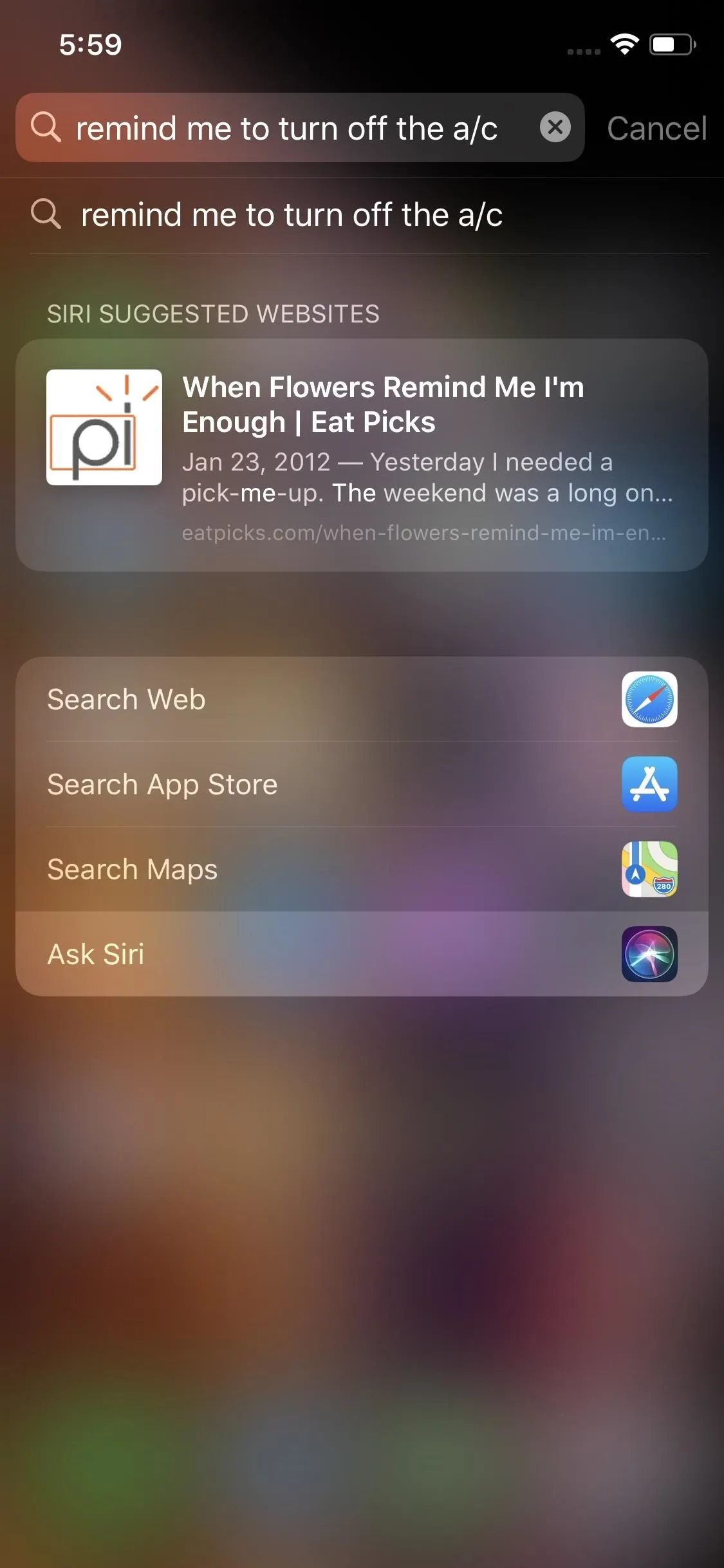724x1568 pixels.
Task: Choose Search Web
Action: [362, 699]
